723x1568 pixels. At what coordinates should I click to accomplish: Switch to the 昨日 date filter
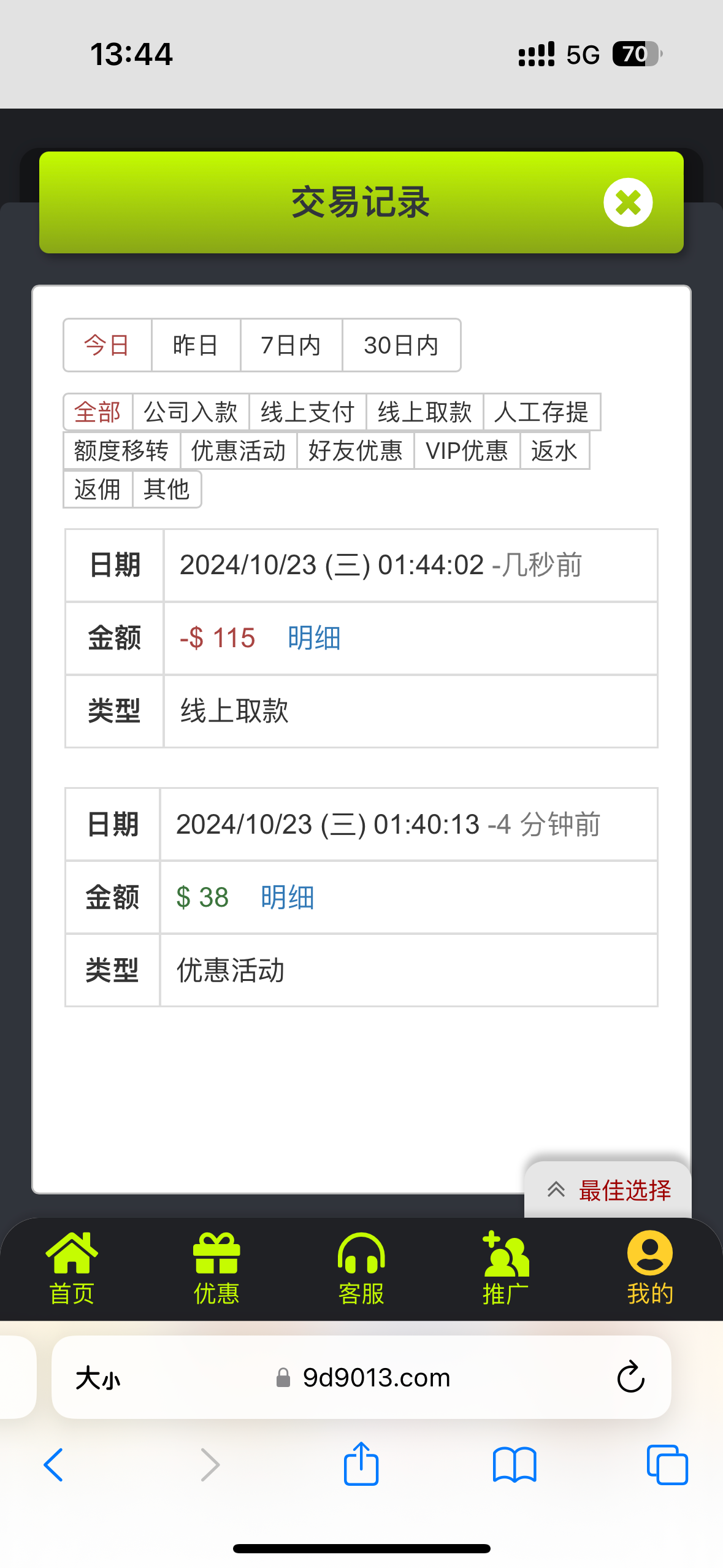[x=196, y=345]
